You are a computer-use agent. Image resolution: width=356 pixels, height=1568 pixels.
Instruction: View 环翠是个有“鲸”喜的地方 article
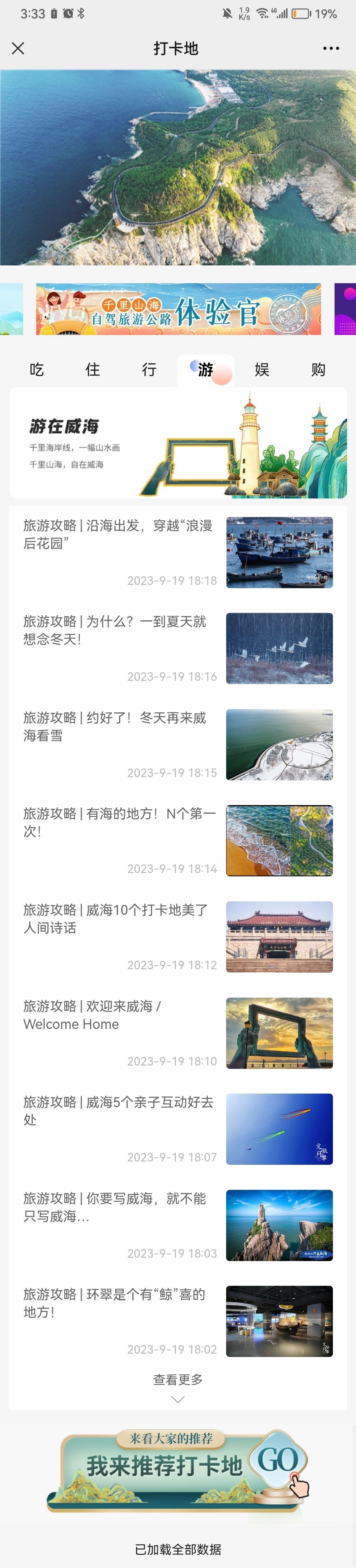coord(118,1303)
